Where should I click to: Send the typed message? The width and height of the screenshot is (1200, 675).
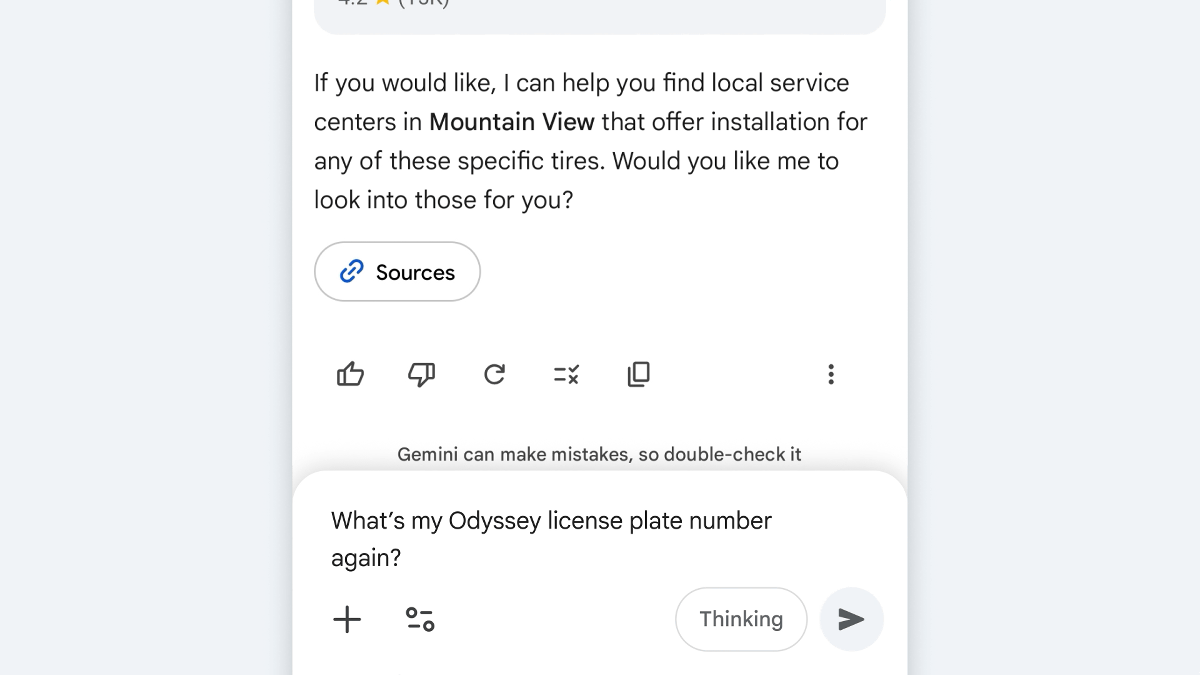(851, 620)
